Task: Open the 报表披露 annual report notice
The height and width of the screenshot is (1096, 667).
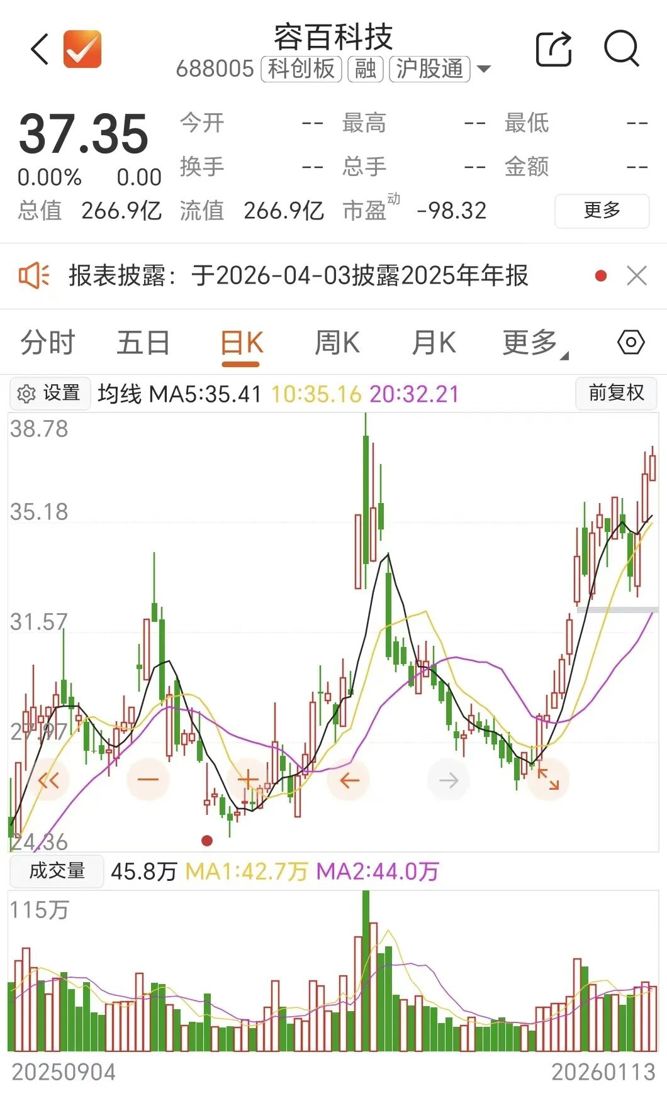Action: point(298,276)
